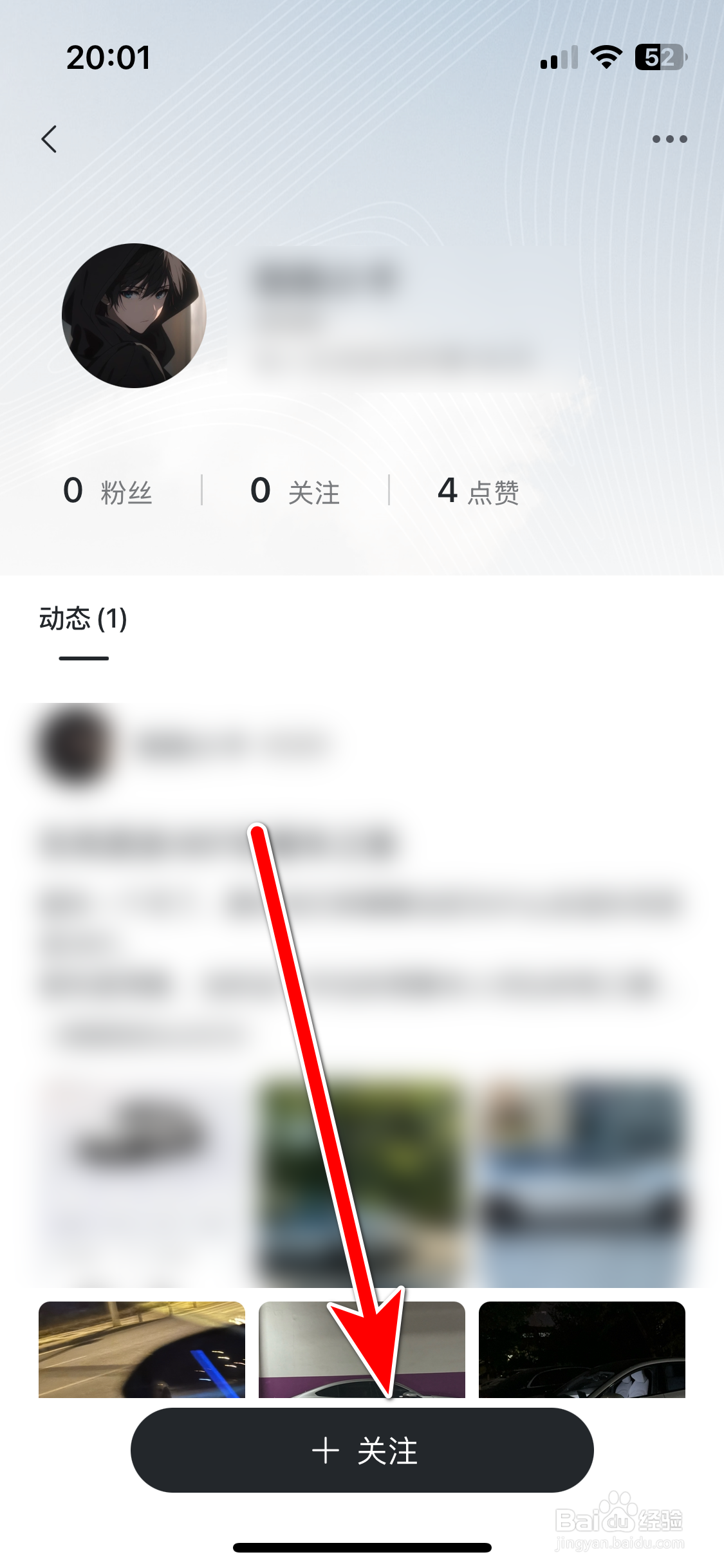Tap the cellular signal indicator
This screenshot has width=724, height=1568.
[558, 57]
